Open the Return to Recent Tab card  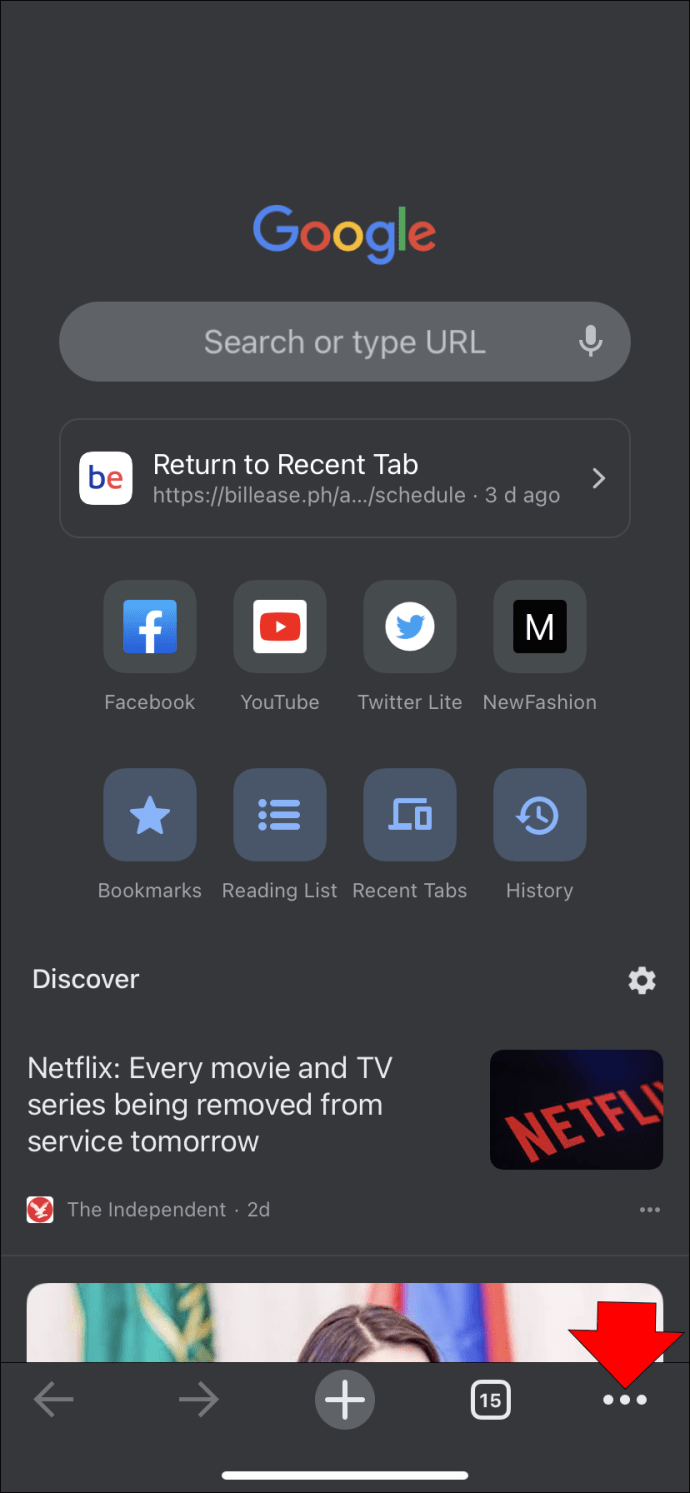(345, 478)
